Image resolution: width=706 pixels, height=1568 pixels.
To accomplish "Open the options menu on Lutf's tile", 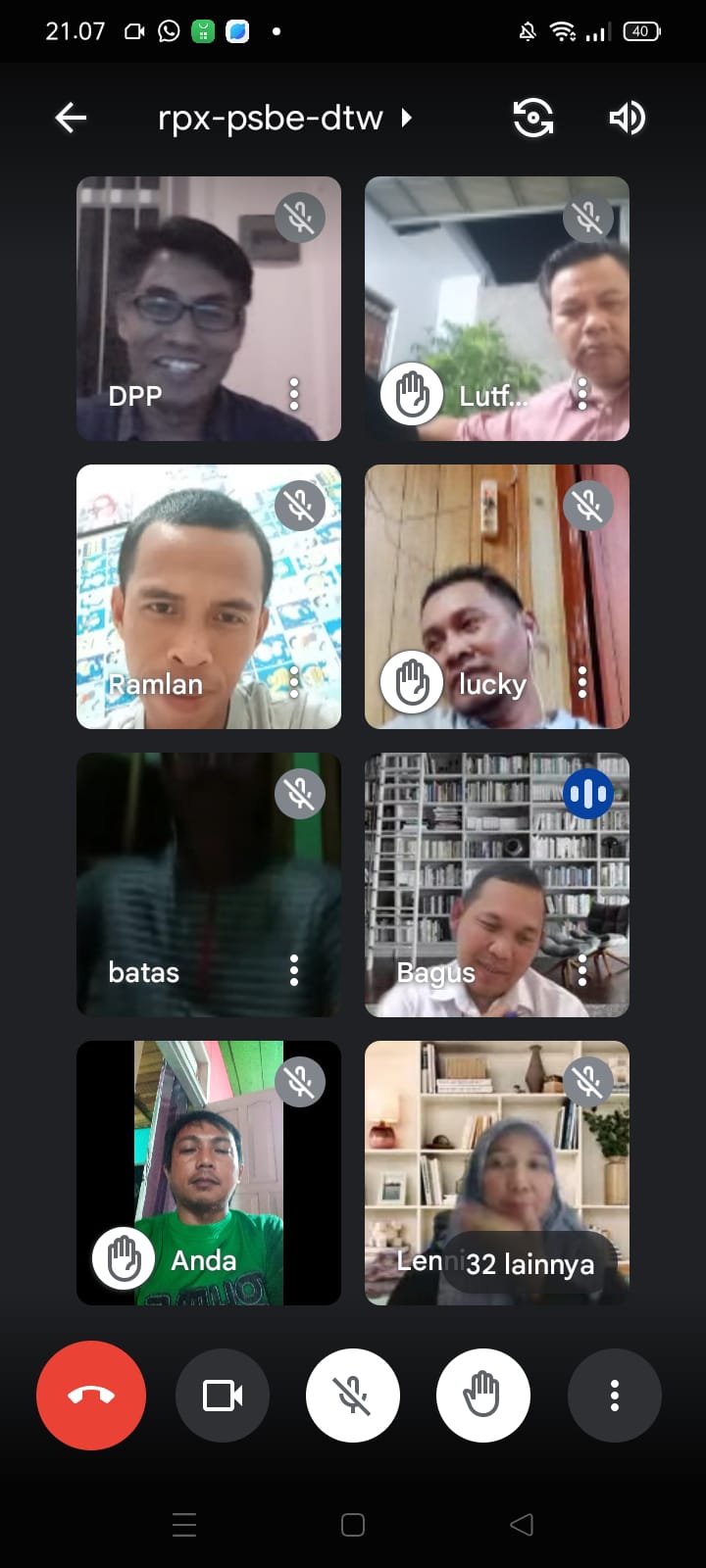I will (x=582, y=394).
